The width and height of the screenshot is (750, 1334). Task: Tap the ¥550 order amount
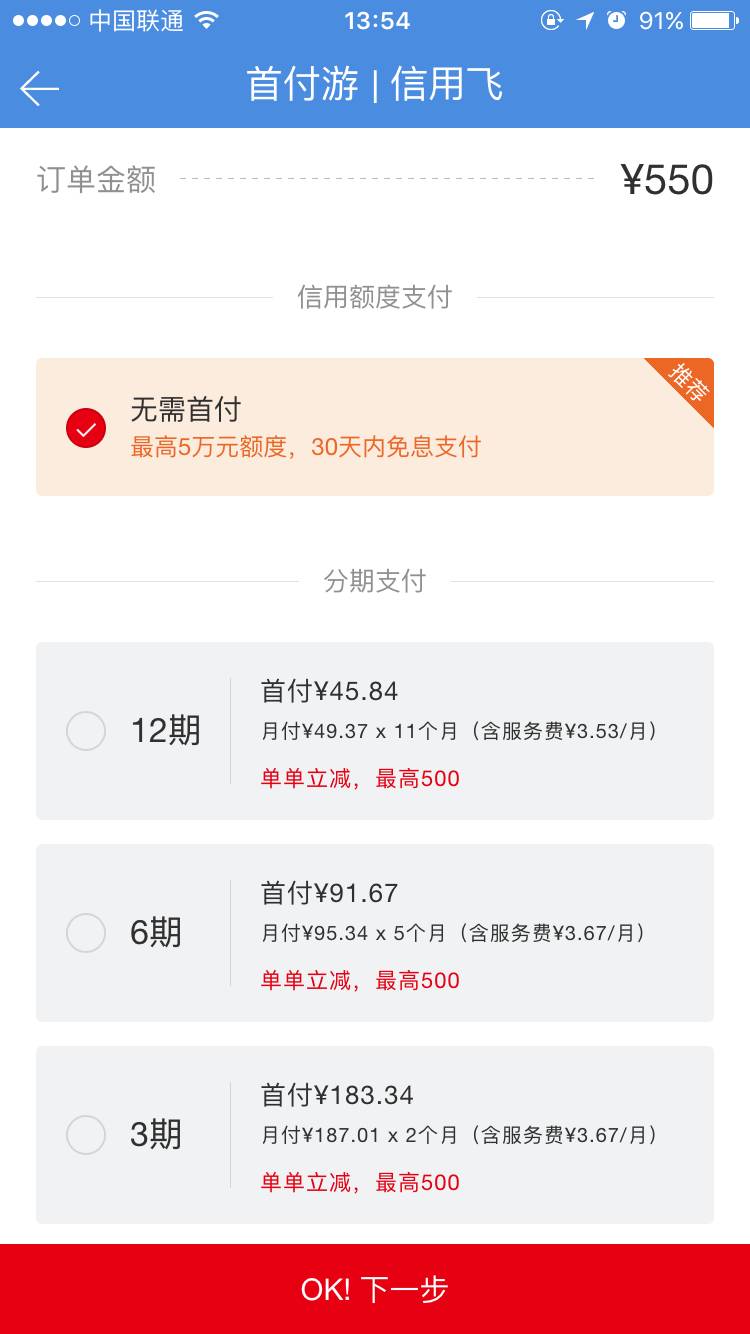(x=668, y=179)
